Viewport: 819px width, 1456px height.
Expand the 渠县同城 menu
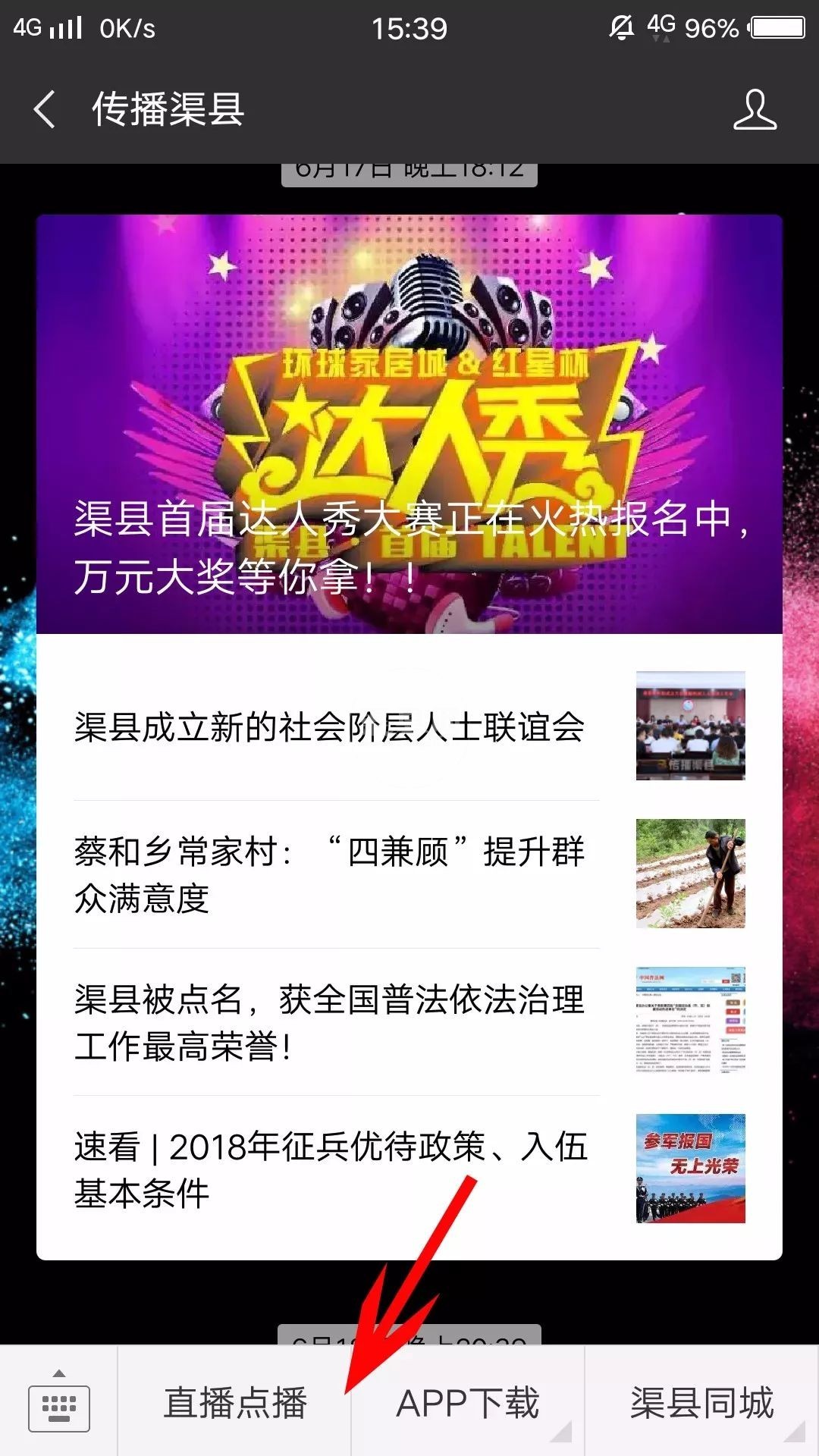702,1403
